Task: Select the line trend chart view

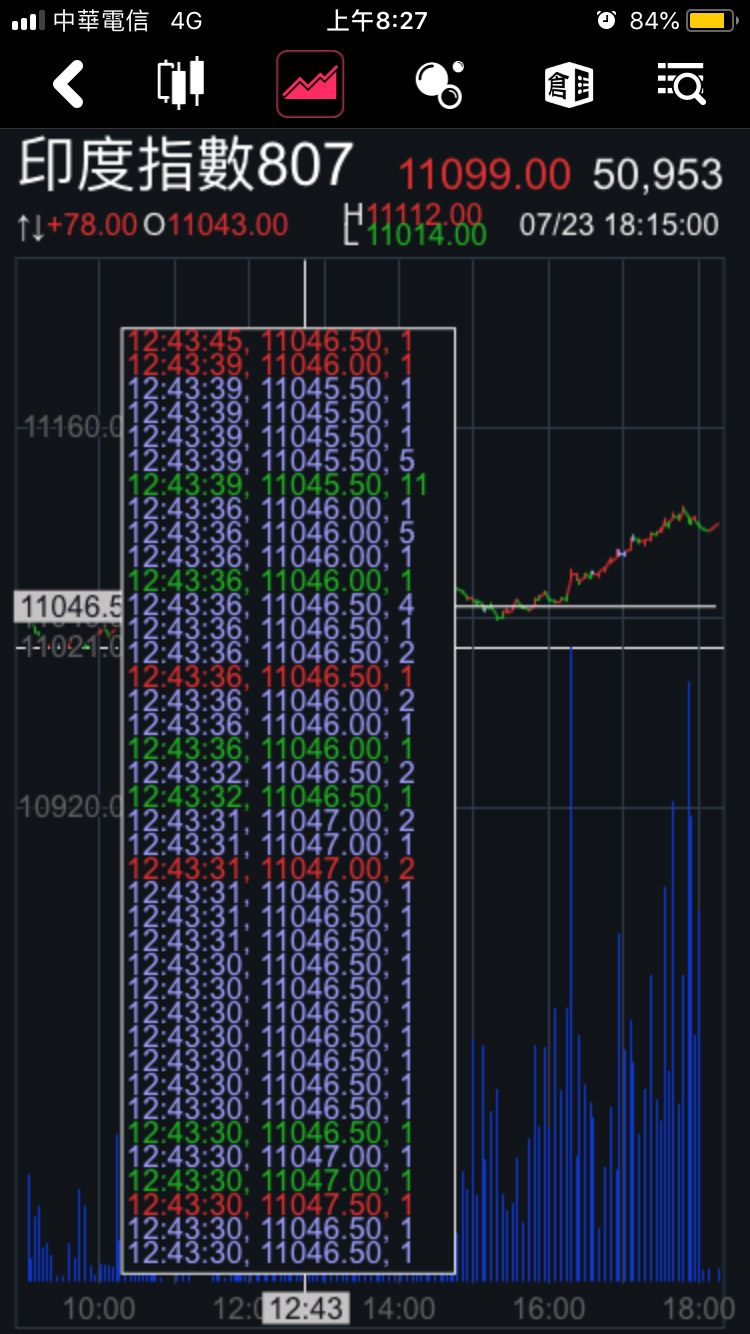Action: click(310, 84)
